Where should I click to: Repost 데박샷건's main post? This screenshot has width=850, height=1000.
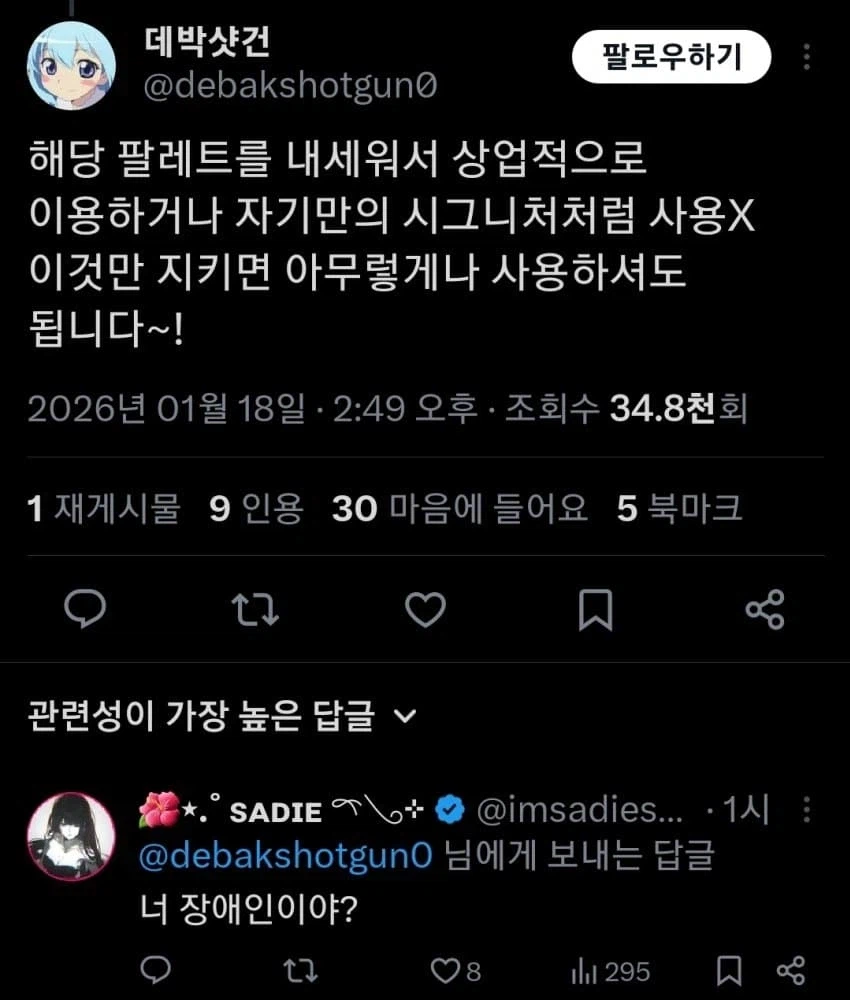[255, 609]
